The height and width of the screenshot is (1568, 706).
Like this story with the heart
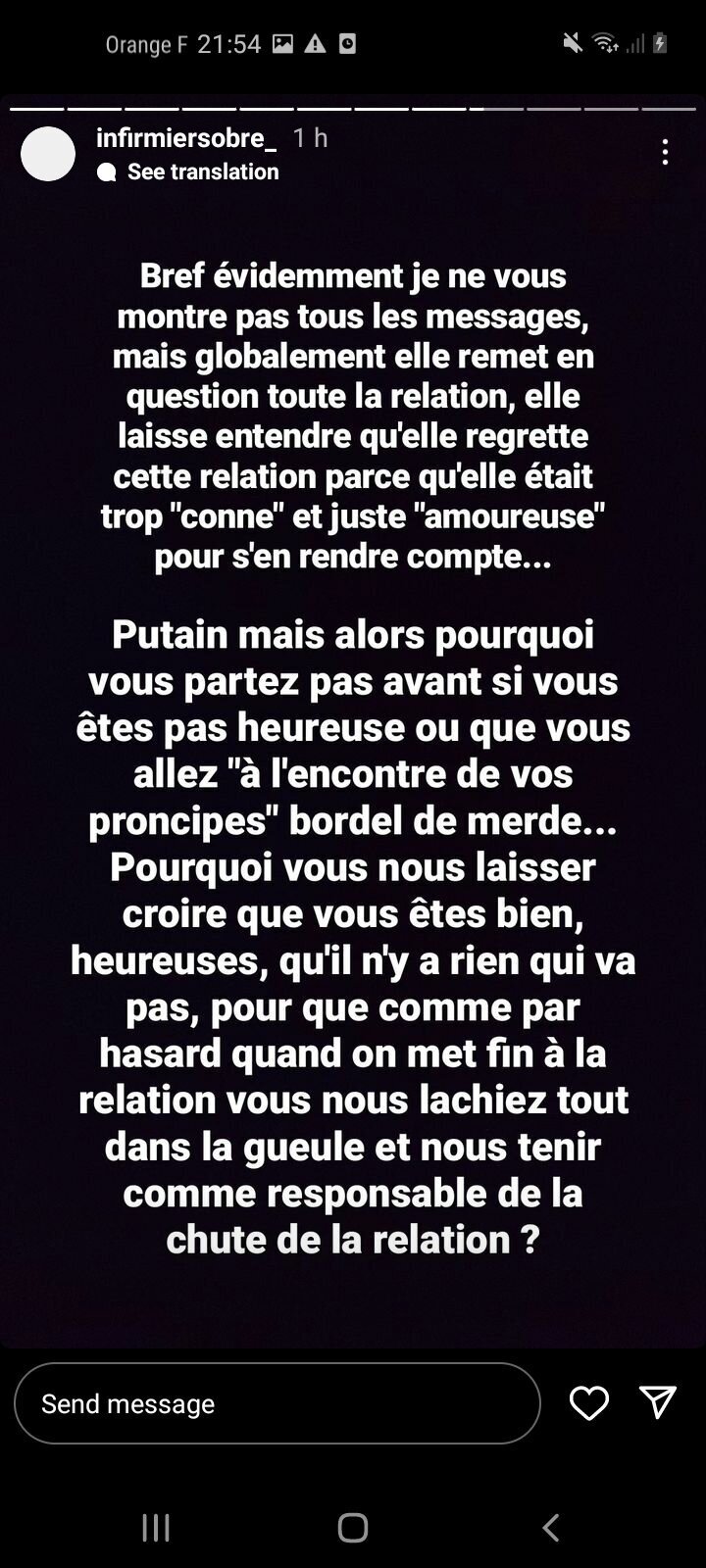(589, 1403)
